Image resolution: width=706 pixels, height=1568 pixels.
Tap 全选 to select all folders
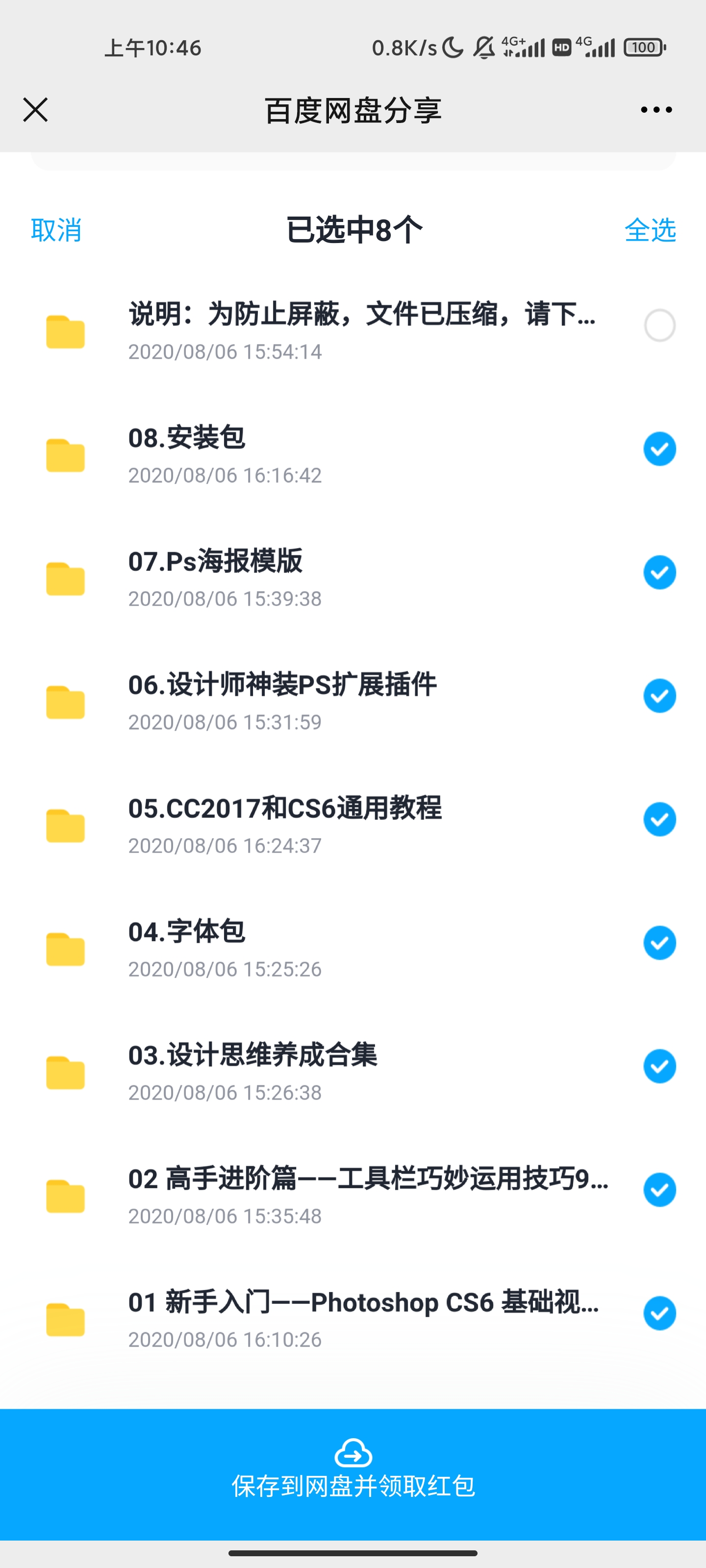click(x=650, y=230)
